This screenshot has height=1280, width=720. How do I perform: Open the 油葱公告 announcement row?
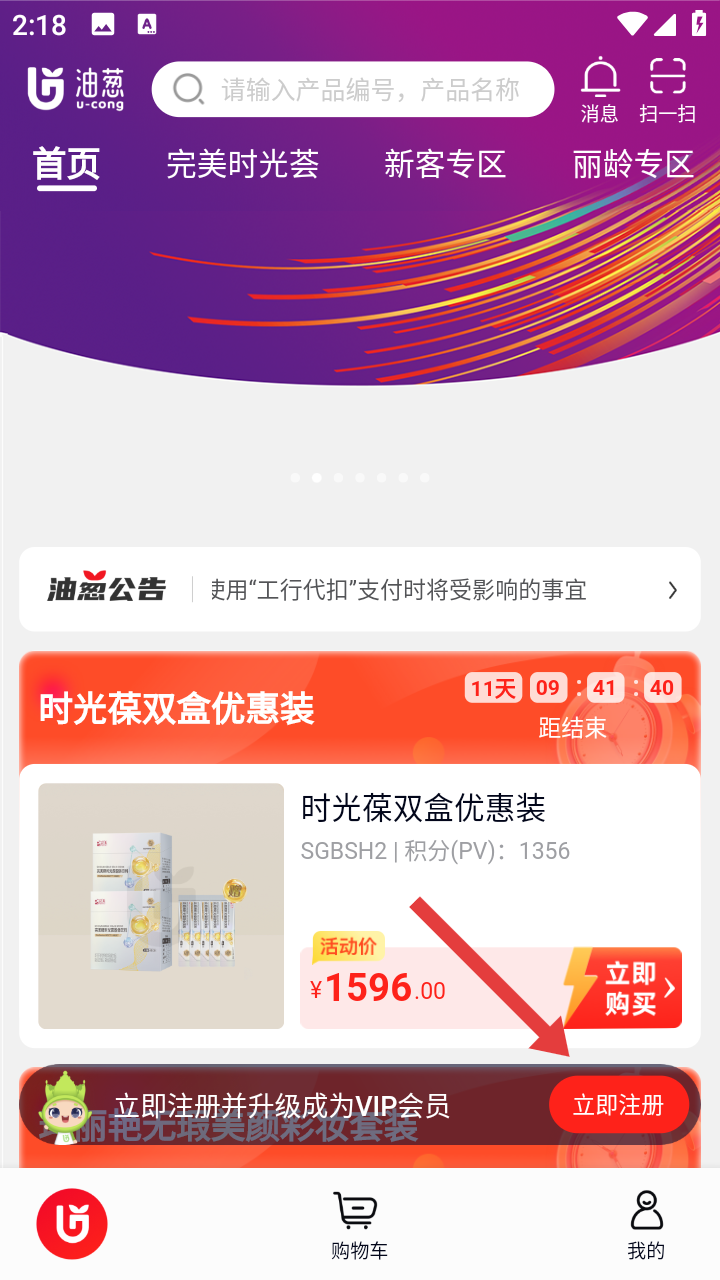pyautogui.click(x=360, y=590)
